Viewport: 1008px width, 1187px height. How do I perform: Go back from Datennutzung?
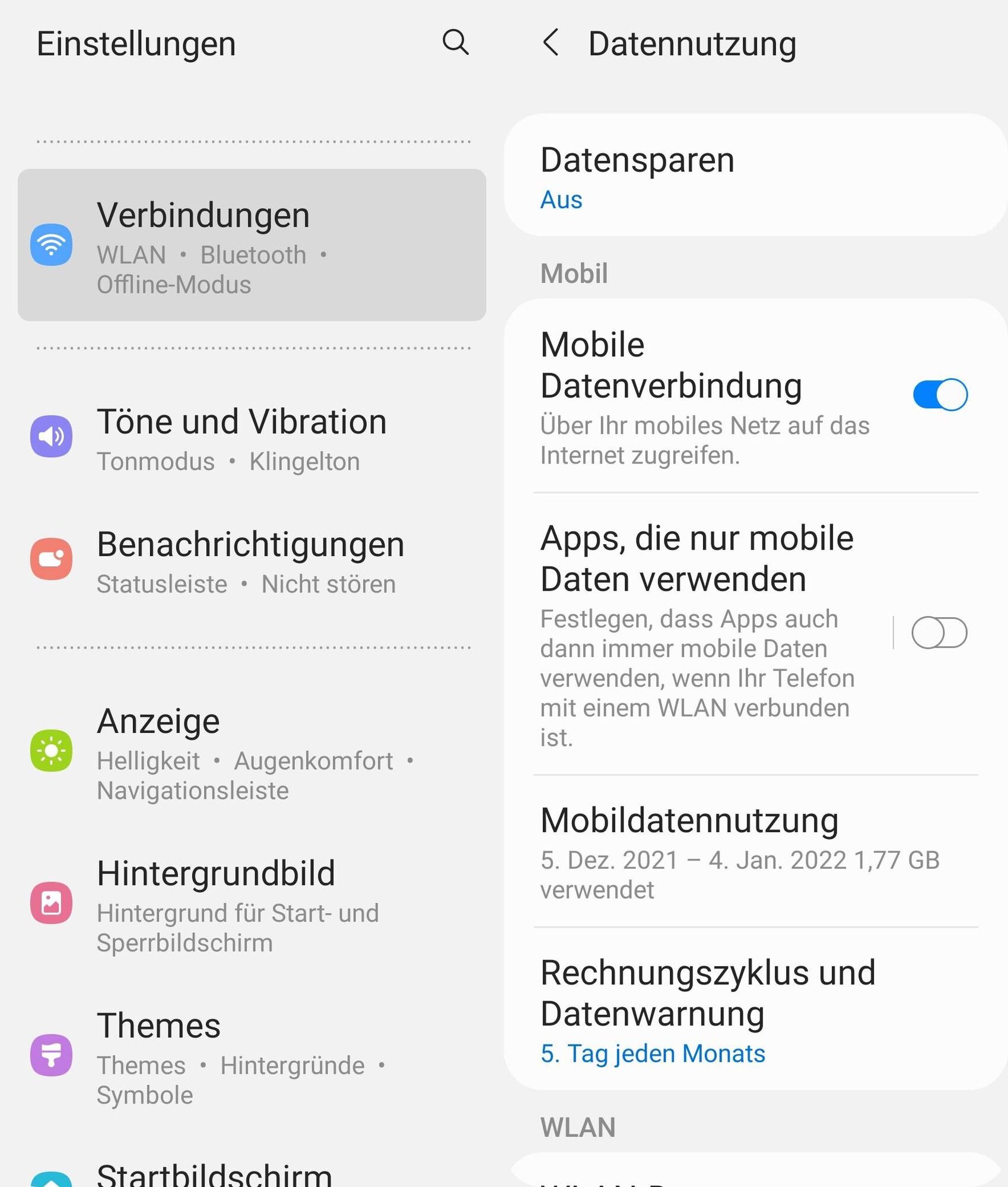551,43
